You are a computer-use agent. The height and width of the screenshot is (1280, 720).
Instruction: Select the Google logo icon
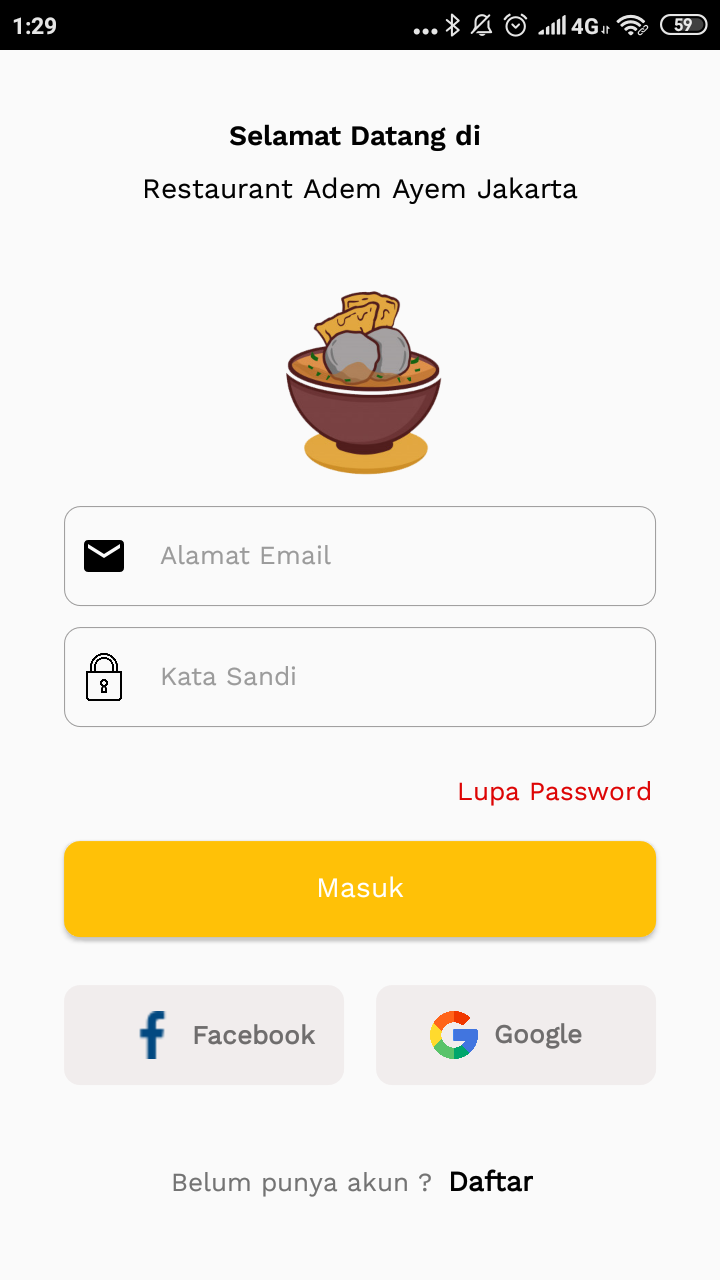pyautogui.click(x=453, y=1034)
